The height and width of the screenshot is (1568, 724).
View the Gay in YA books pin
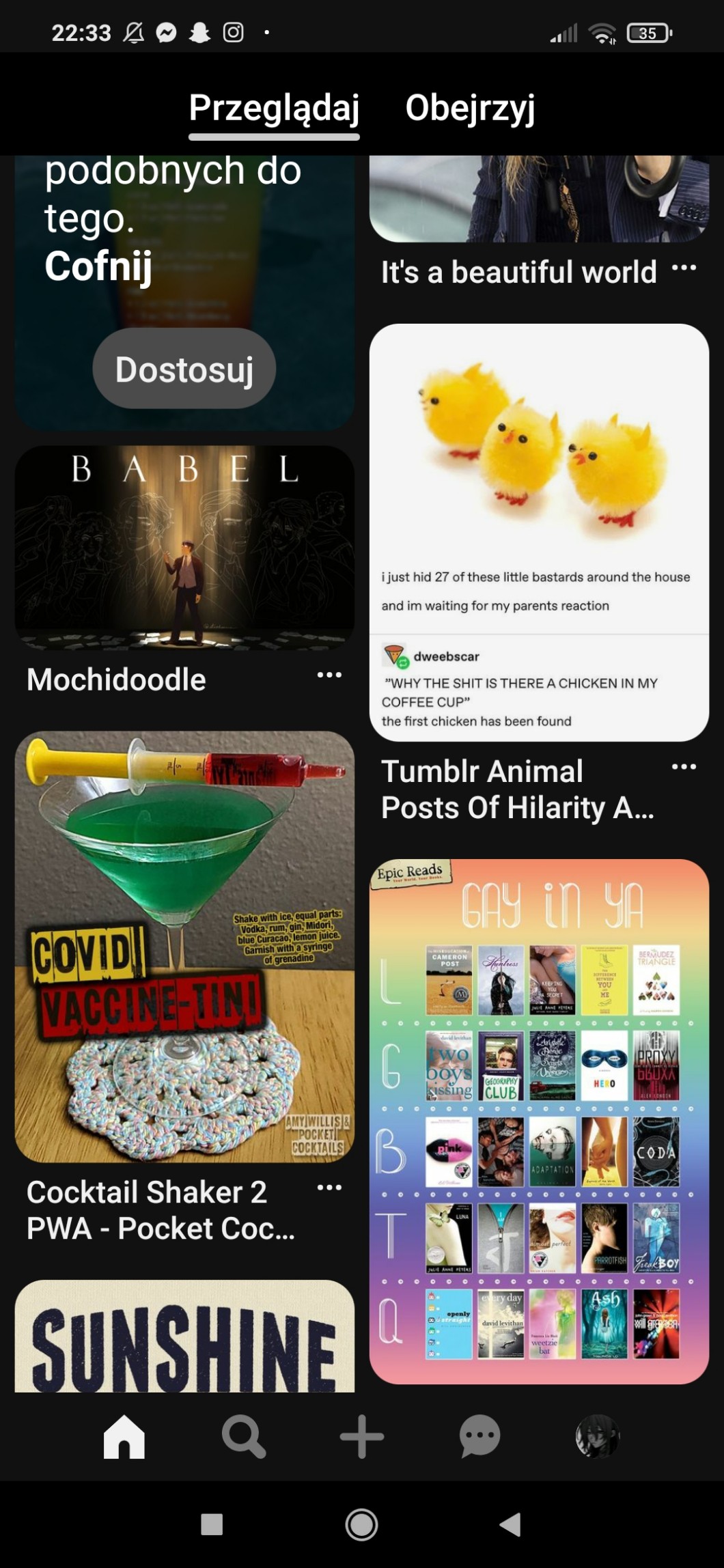pyautogui.click(x=539, y=1121)
